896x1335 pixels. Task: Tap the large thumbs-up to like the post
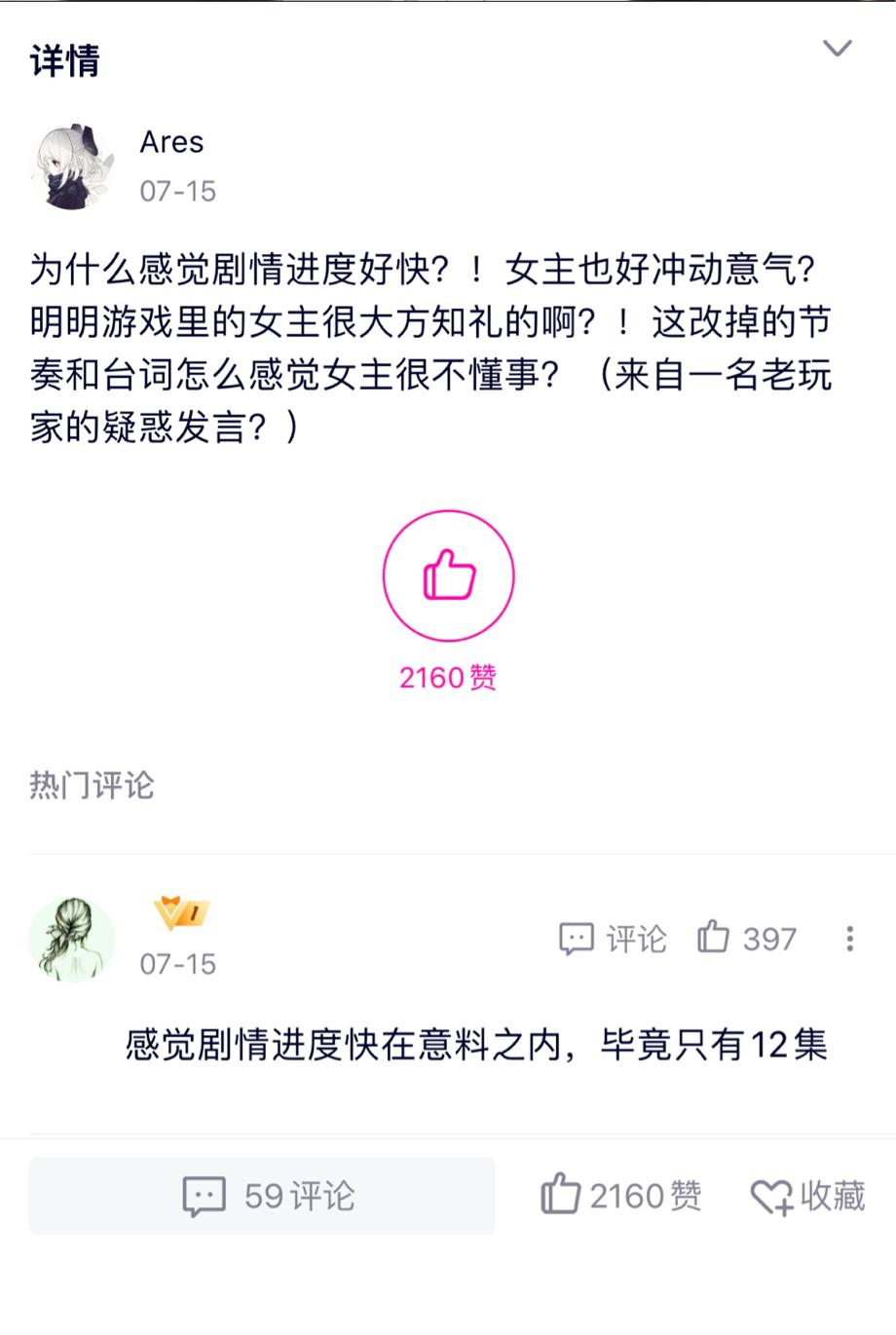coord(448,575)
